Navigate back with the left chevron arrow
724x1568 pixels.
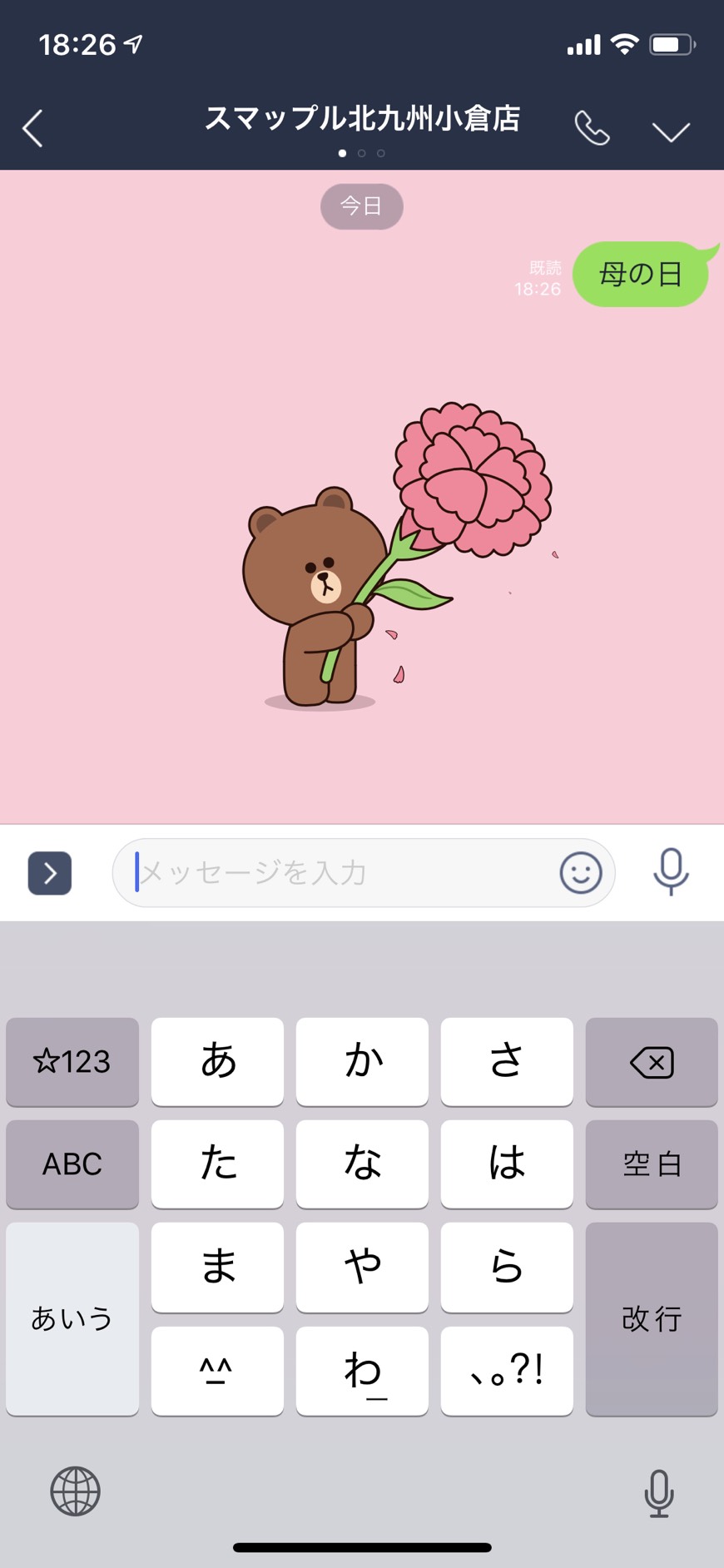click(32, 127)
